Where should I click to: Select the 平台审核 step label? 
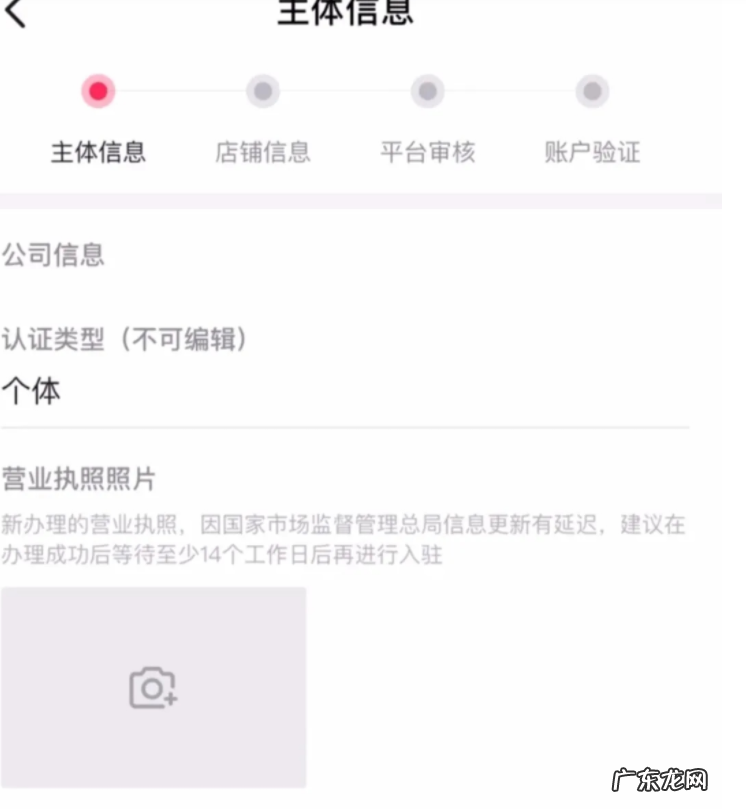(x=428, y=152)
